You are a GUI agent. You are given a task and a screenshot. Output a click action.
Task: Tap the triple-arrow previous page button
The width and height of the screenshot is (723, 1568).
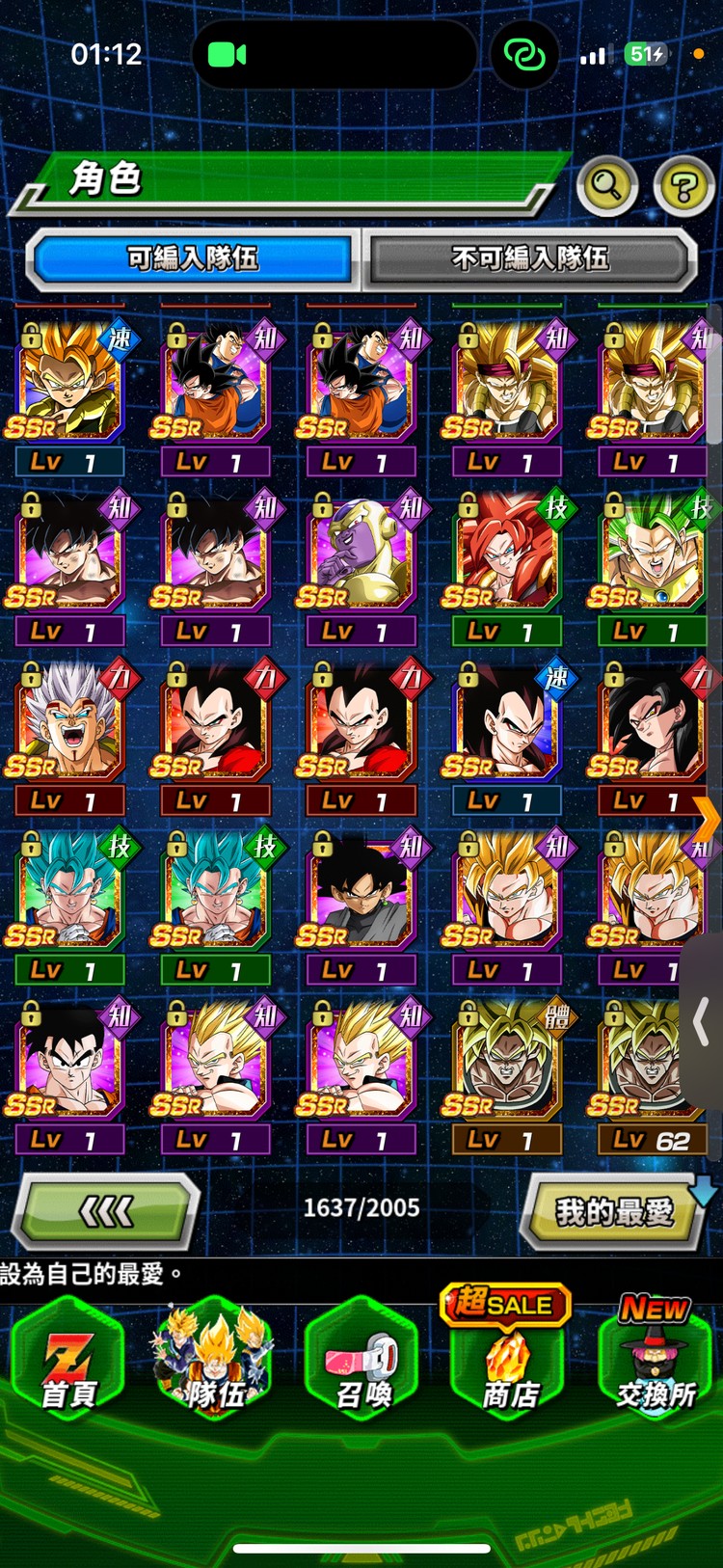pyautogui.click(x=106, y=1211)
